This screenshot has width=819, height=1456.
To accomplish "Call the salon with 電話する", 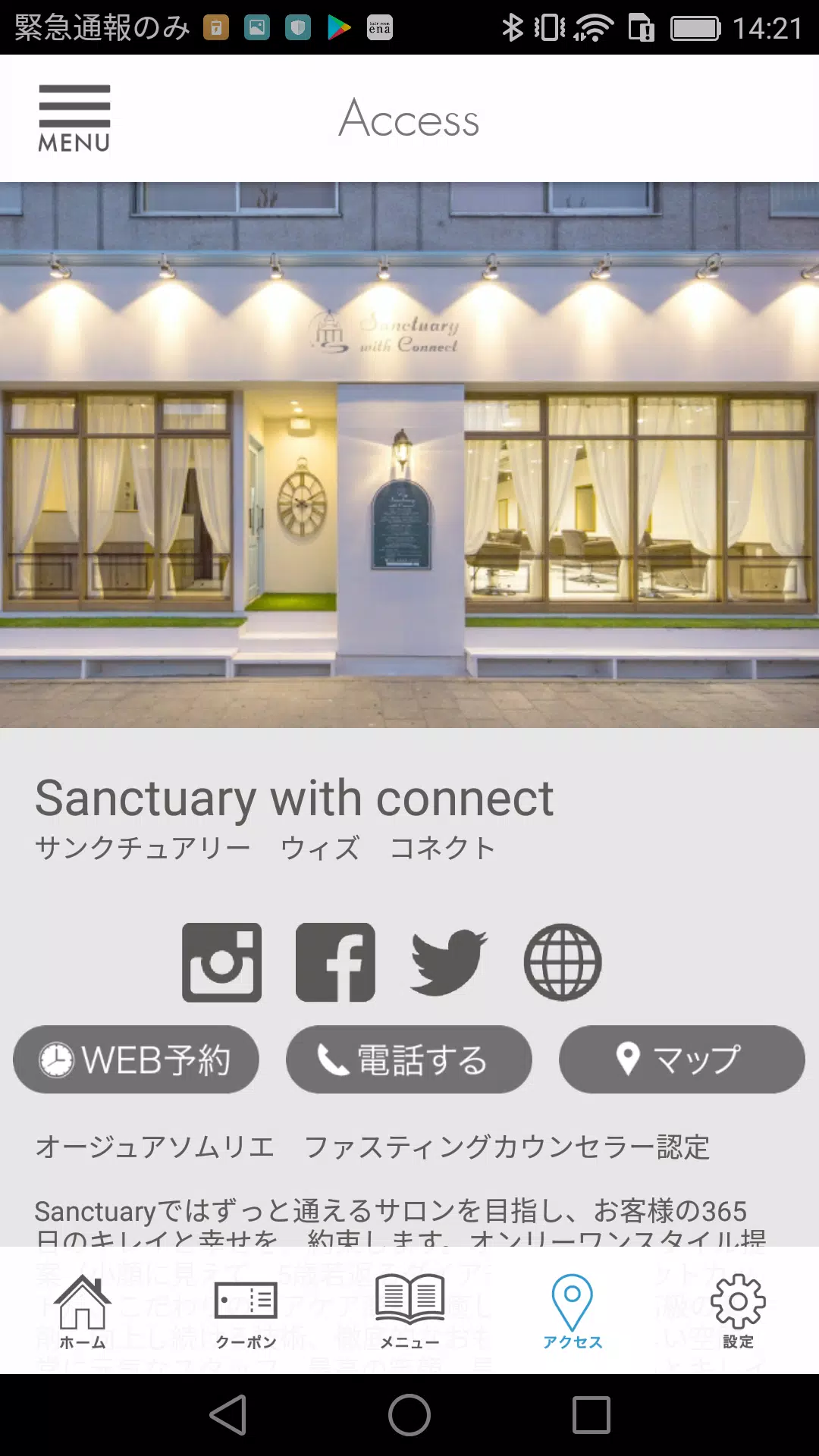I will tap(409, 1059).
